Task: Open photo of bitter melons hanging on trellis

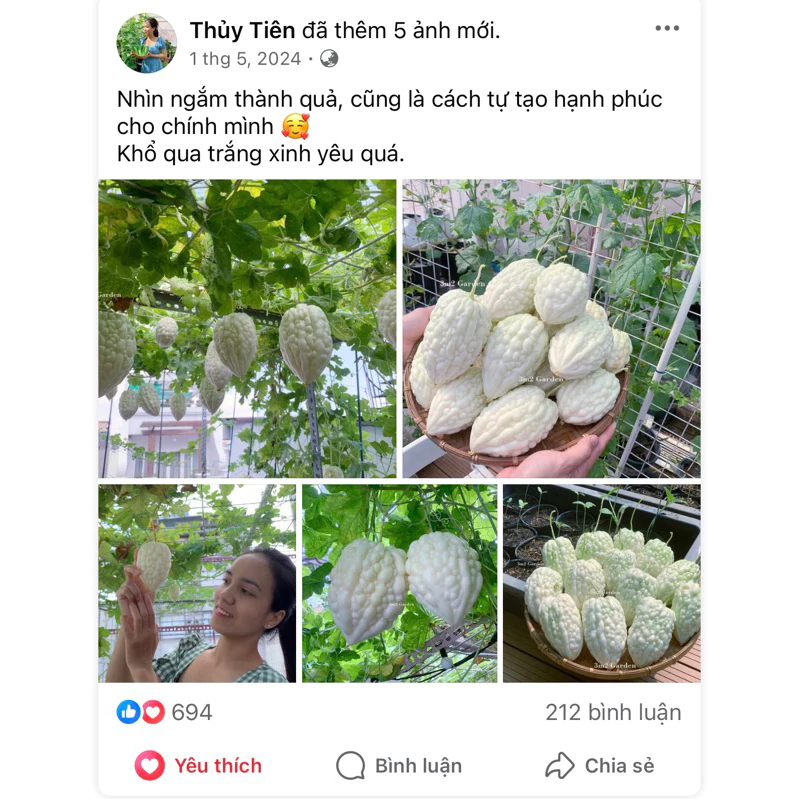Action: (x=247, y=329)
